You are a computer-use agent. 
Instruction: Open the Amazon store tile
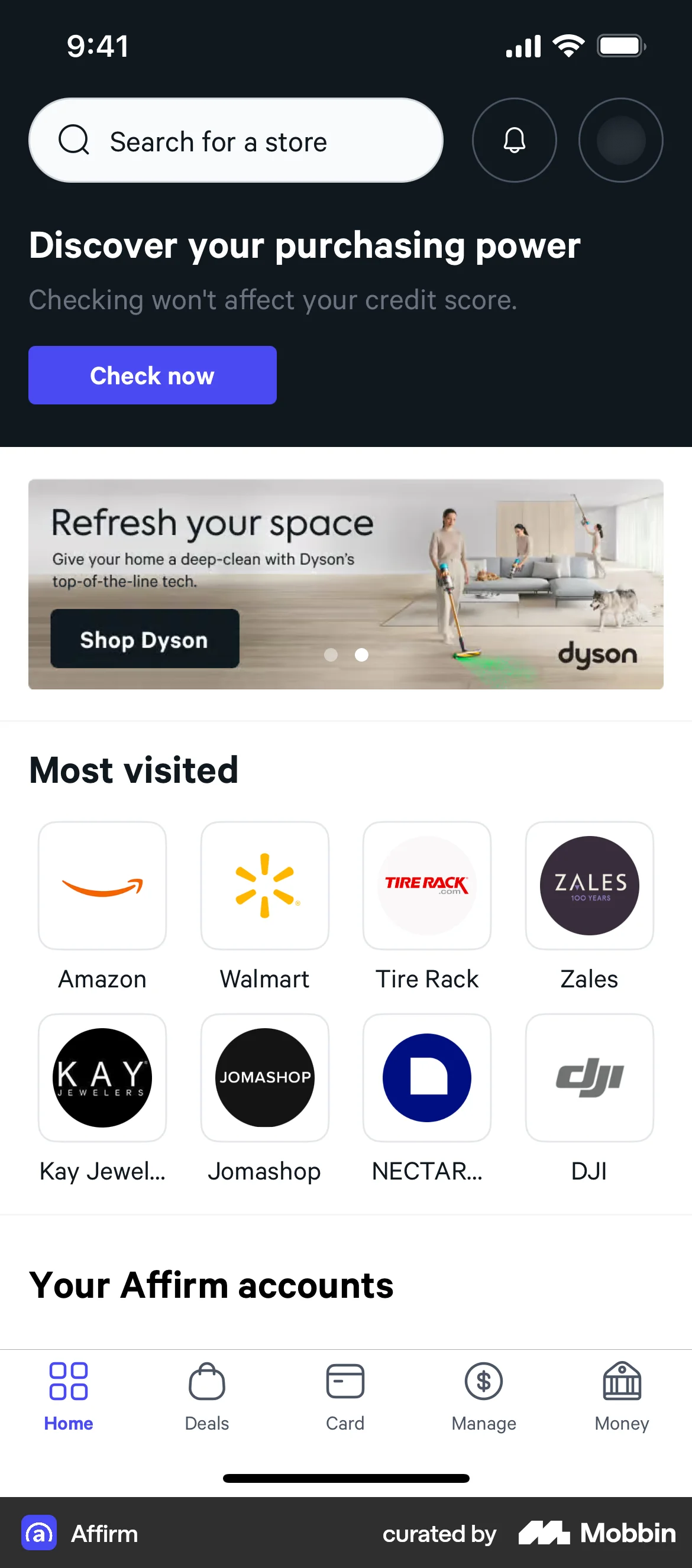point(102,886)
